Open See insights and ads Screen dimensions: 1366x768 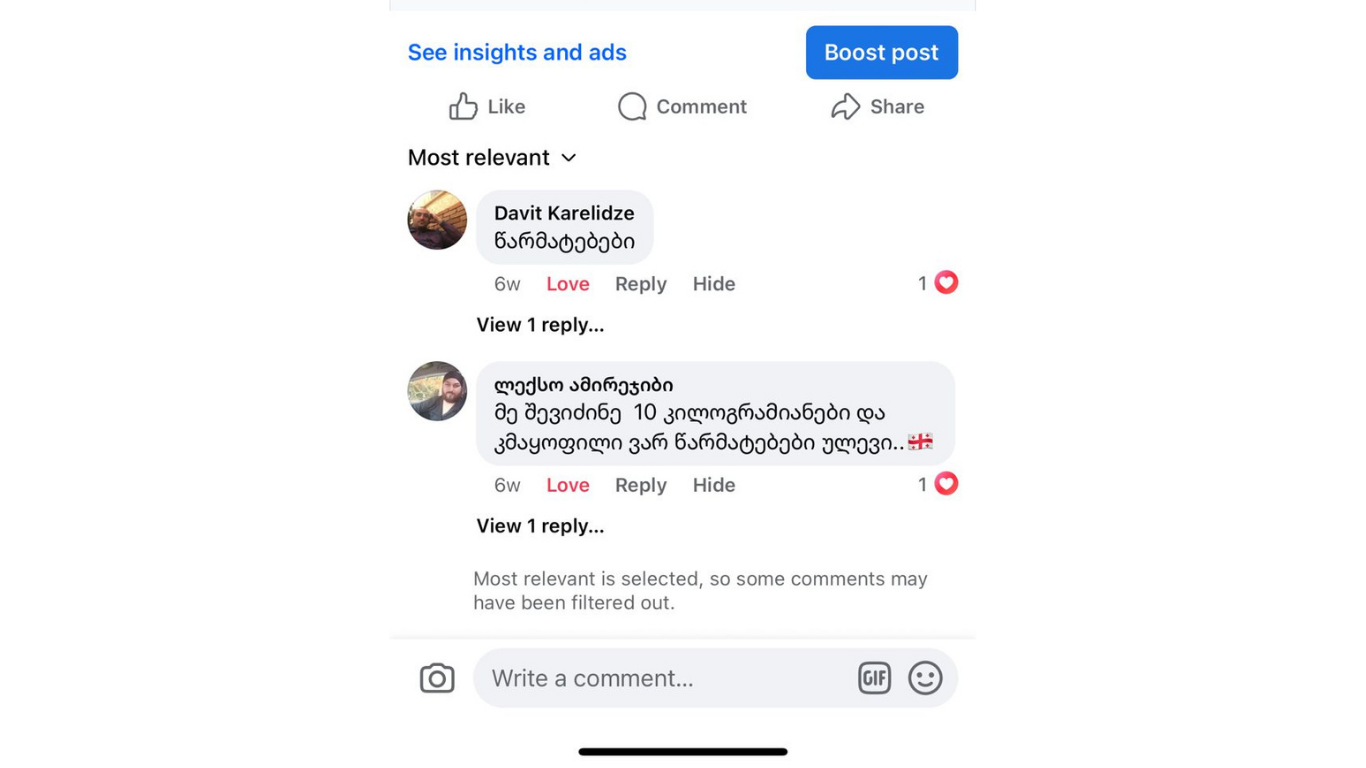pyautogui.click(x=517, y=52)
